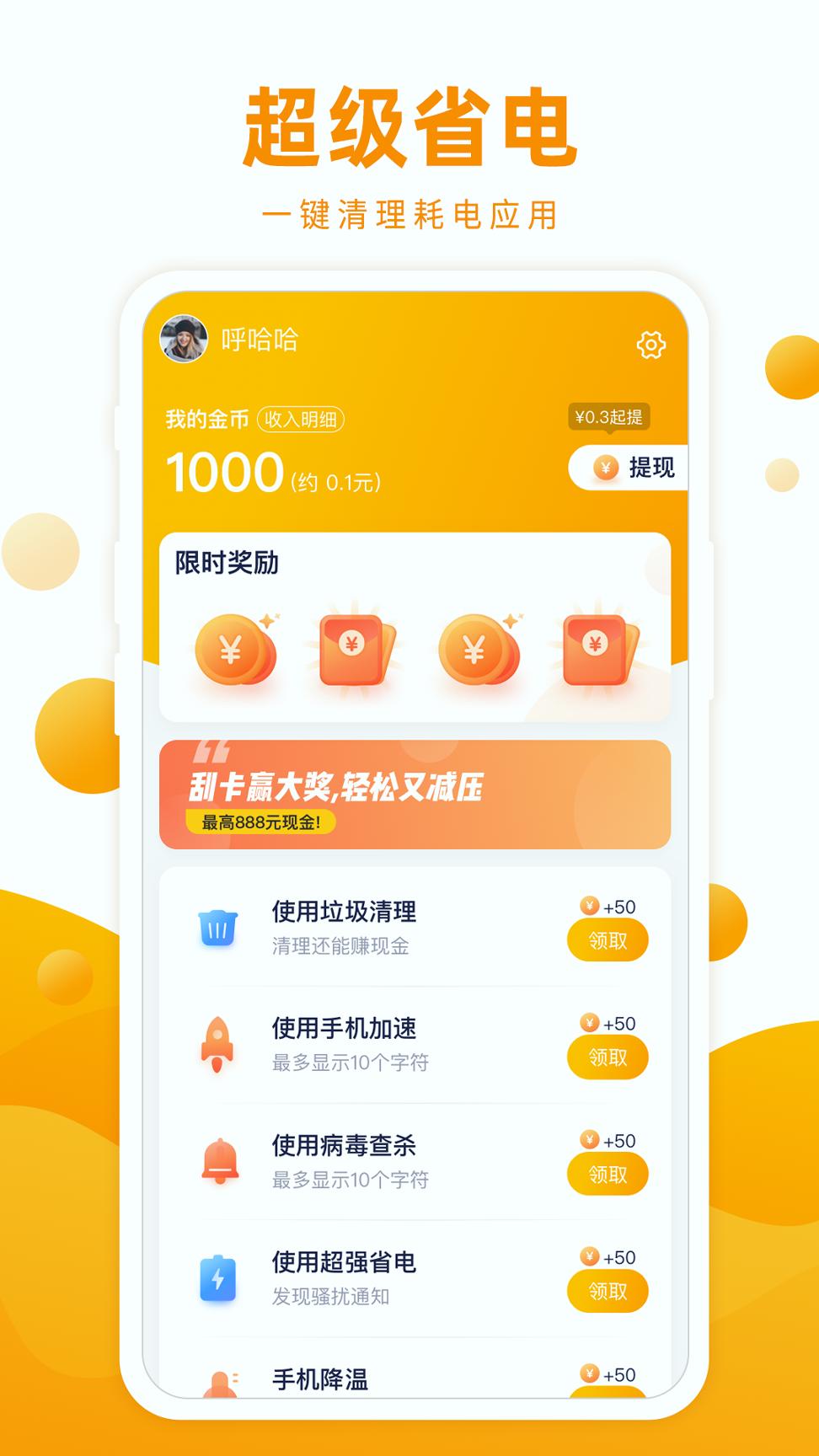
Task: Tap 领取 for the 使用超强省电 task
Action: [x=608, y=1292]
